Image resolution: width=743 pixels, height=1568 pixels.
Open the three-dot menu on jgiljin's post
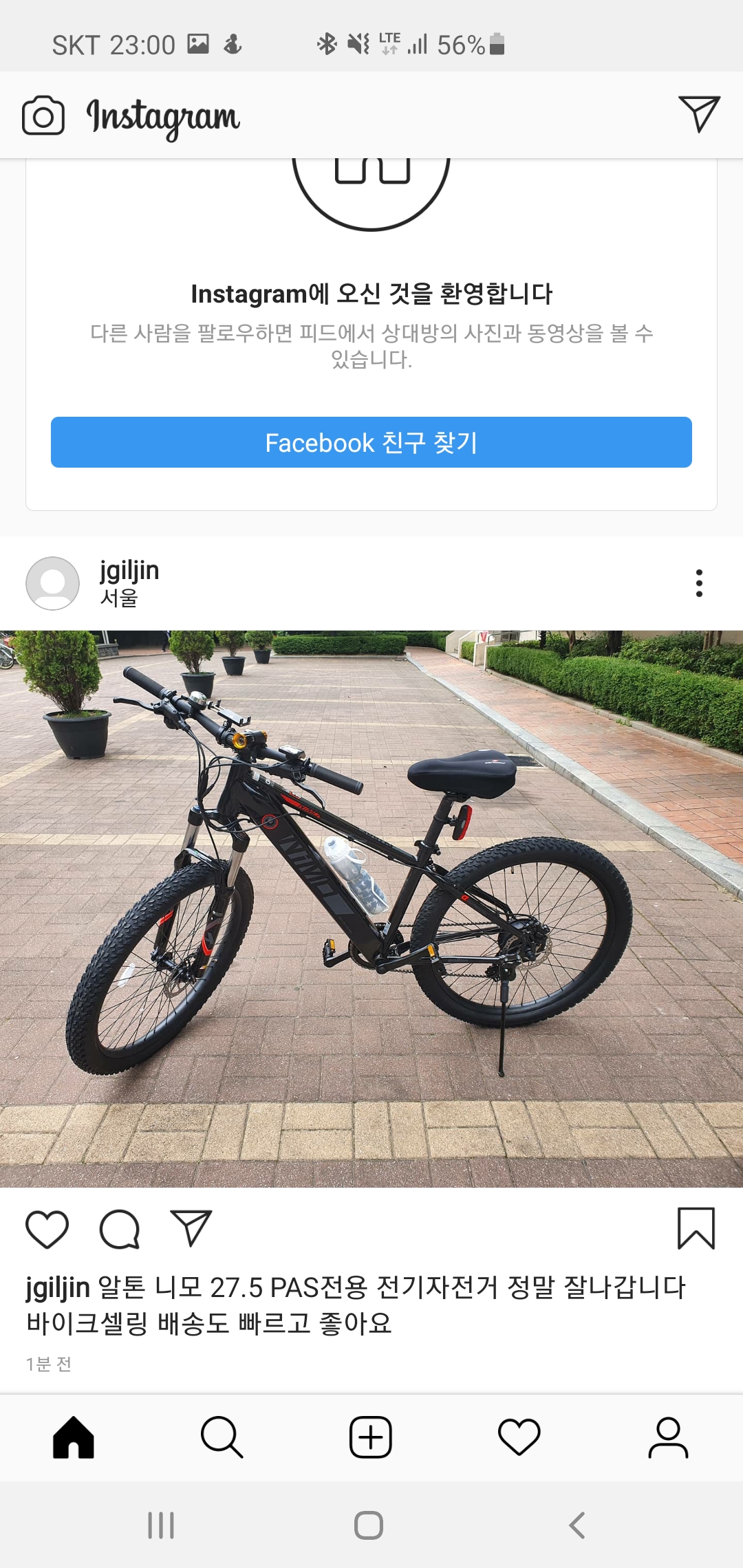point(699,583)
